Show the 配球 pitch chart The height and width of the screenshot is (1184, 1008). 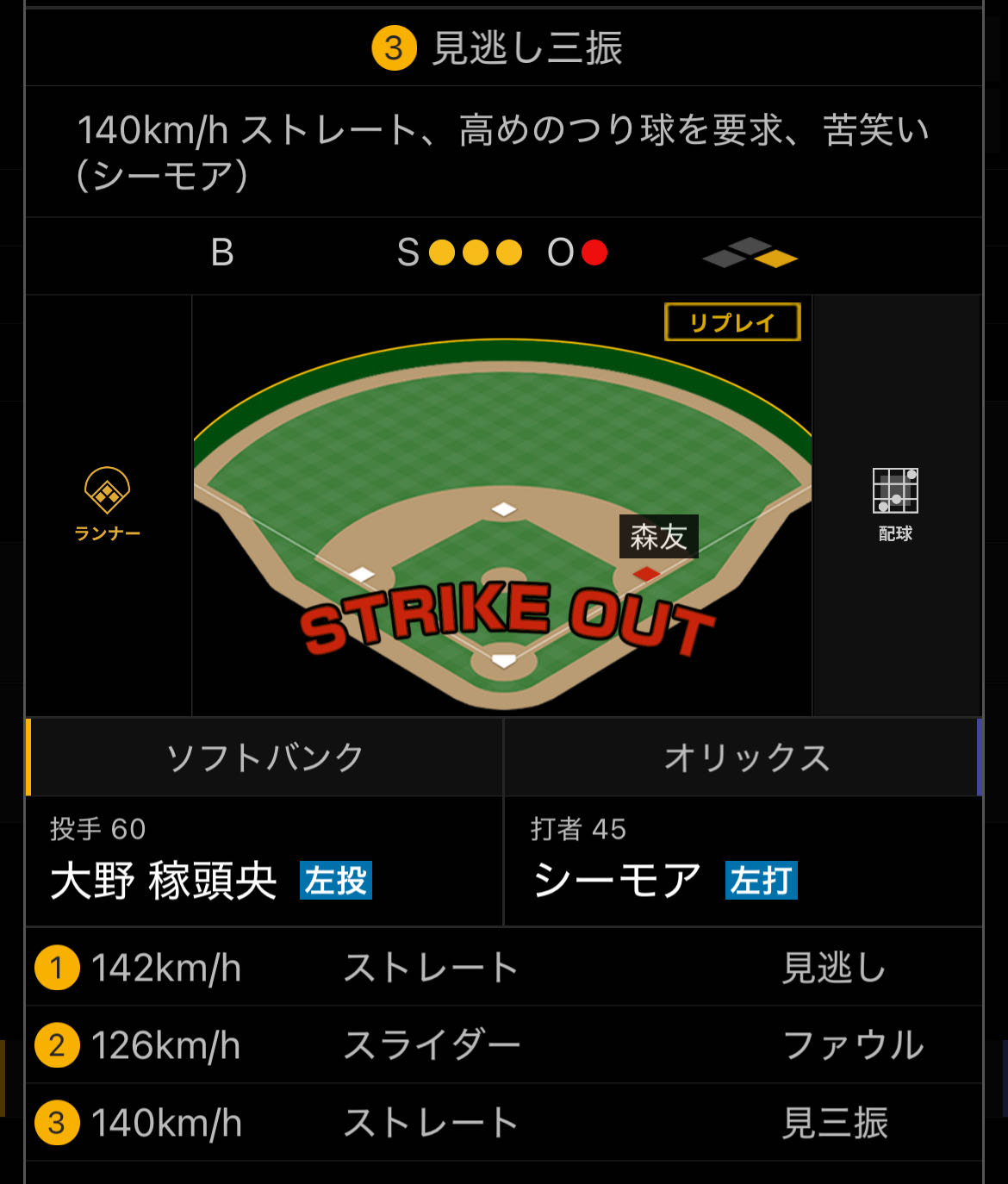click(x=895, y=504)
